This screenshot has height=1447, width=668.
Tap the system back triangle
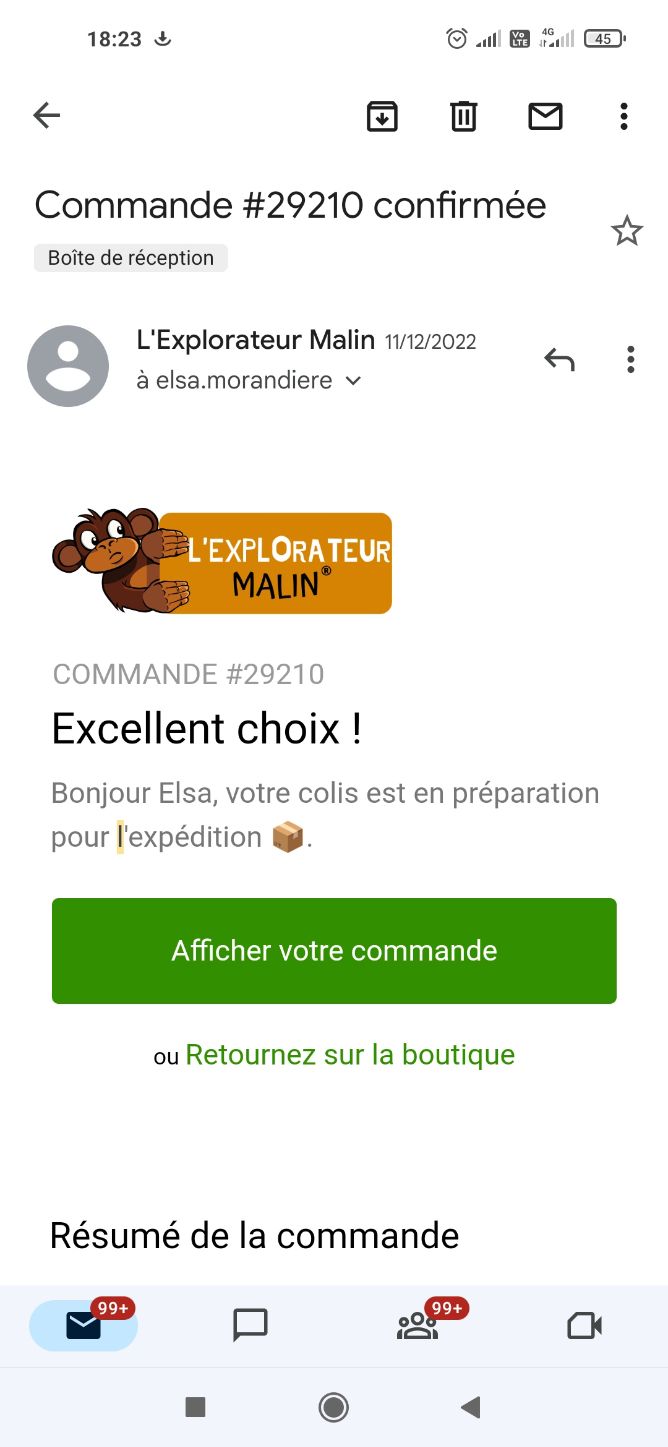click(x=470, y=1408)
